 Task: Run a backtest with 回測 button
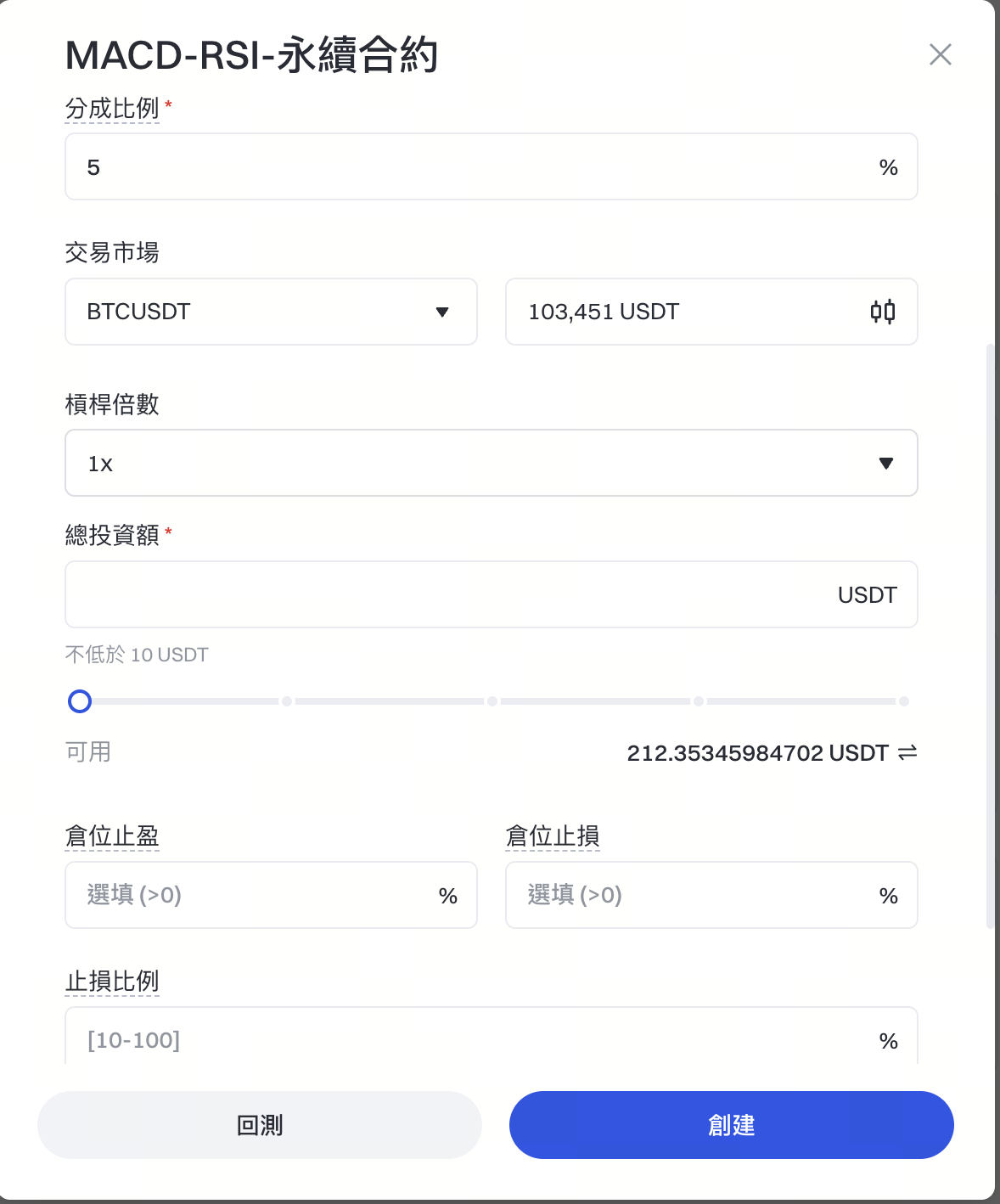(260, 1125)
